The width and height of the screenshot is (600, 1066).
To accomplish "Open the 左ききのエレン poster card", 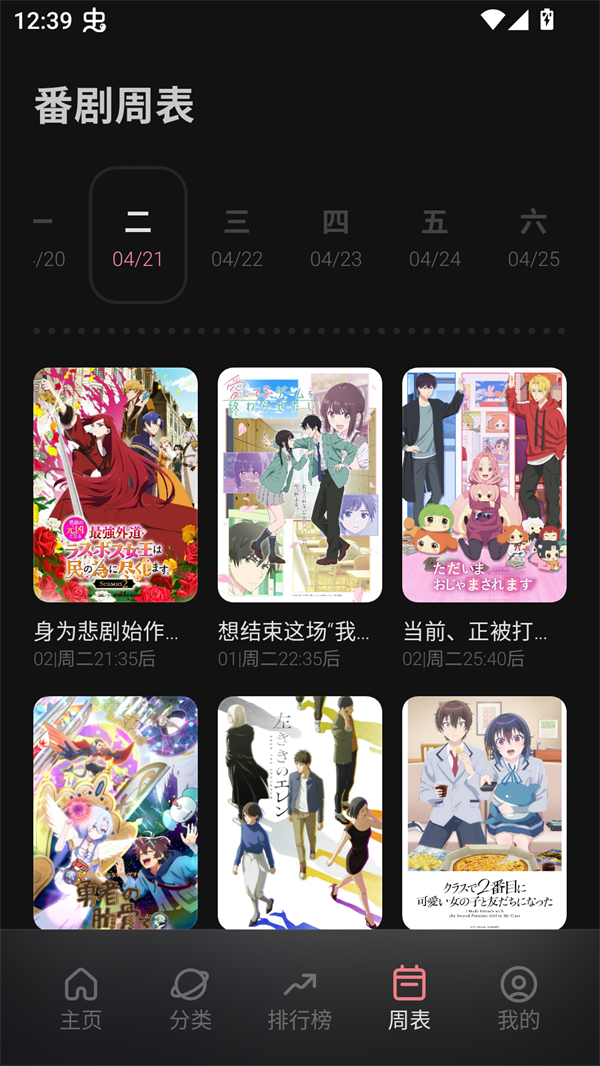I will pos(299,812).
